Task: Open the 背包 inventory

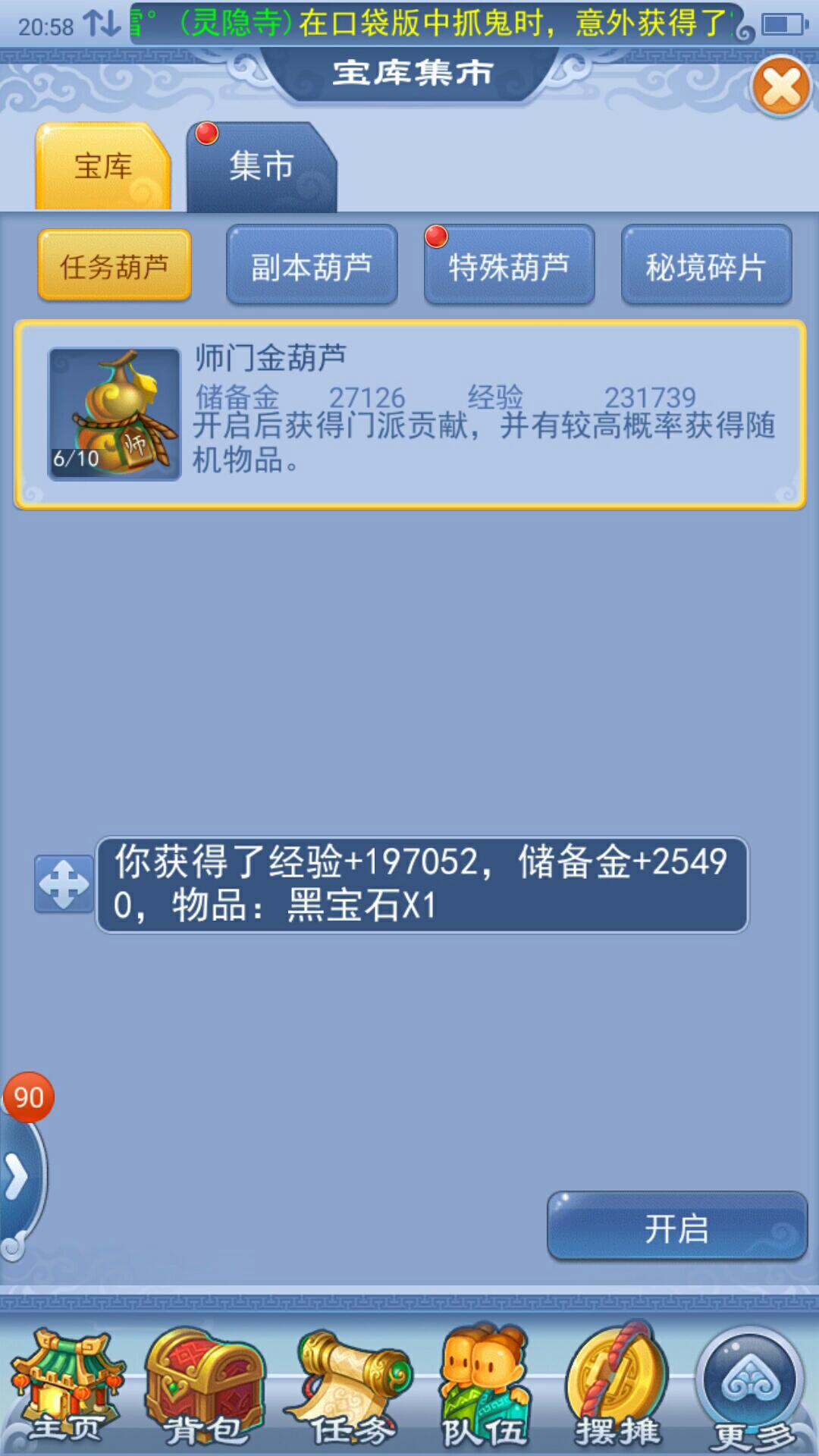Action: coord(205,1389)
